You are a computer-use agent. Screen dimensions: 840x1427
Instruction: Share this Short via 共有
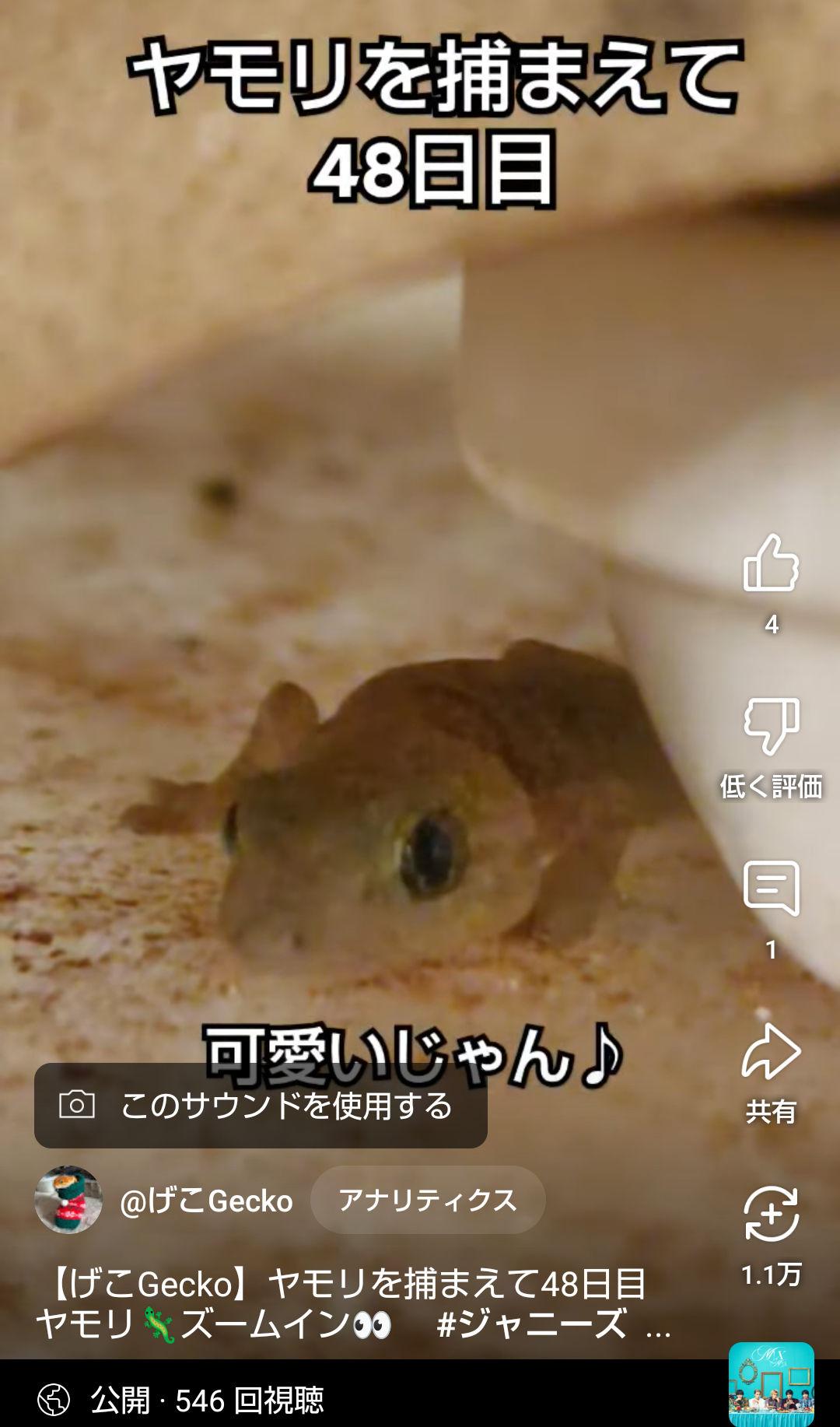pyautogui.click(x=771, y=1053)
